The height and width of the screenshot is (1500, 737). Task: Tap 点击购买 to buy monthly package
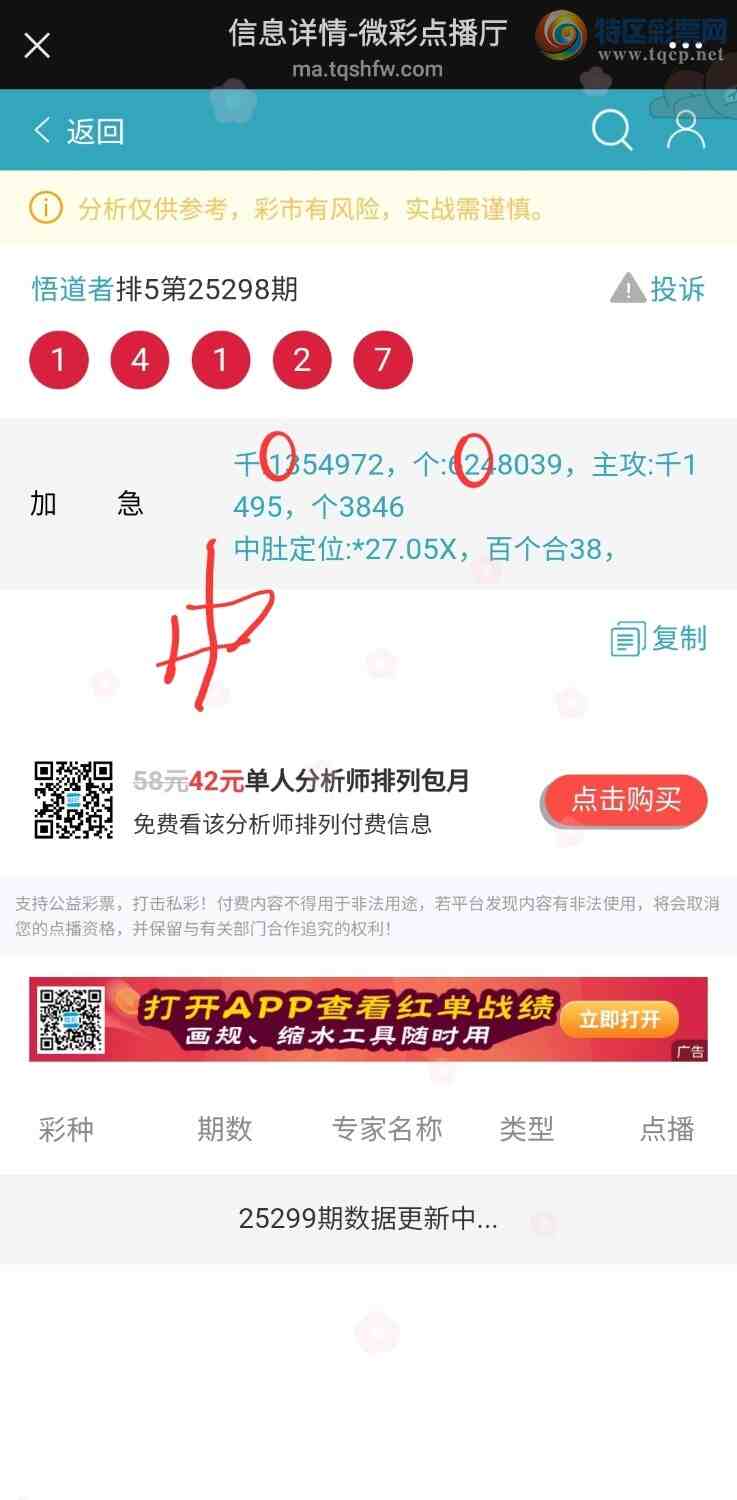click(625, 800)
